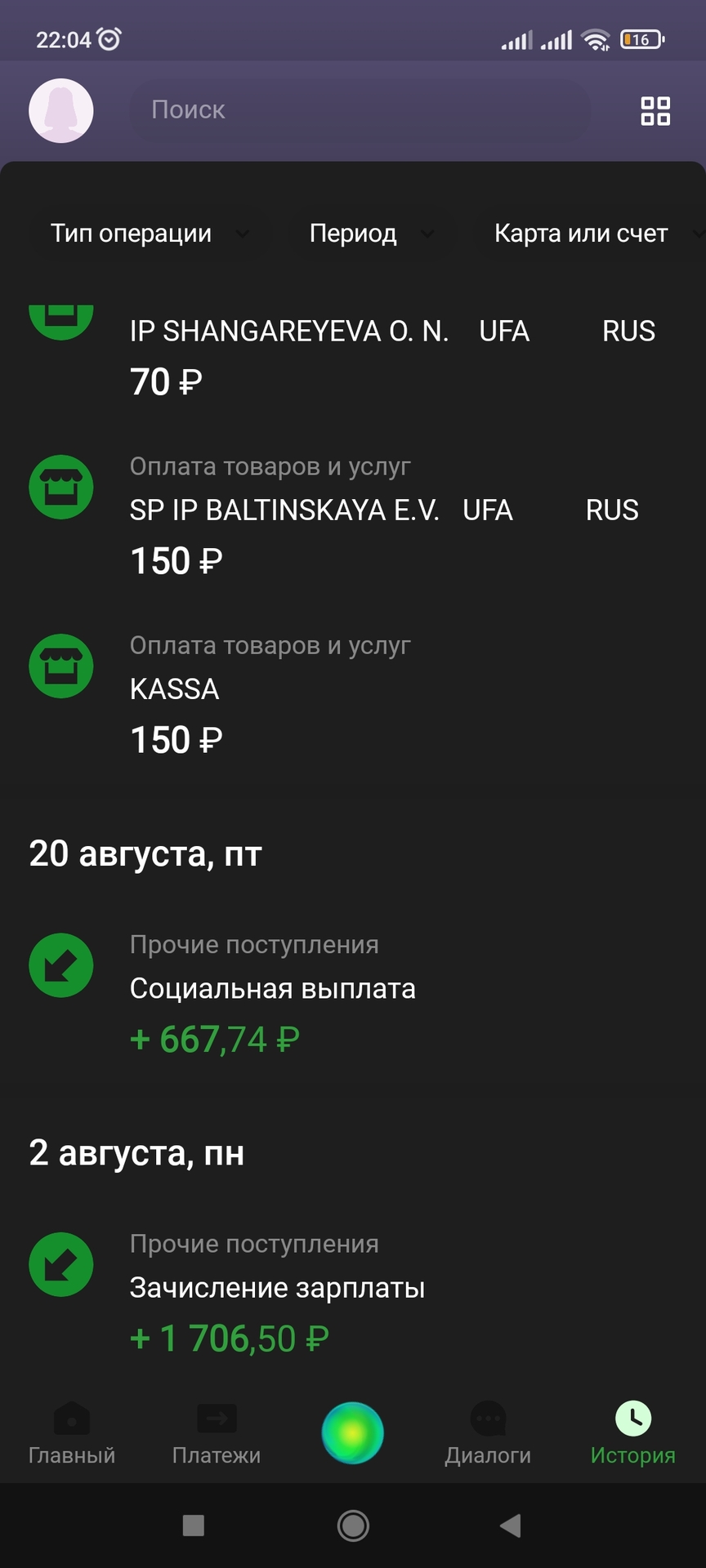Switch to the Главный tab
This screenshot has width=706, height=1568.
72,1433
